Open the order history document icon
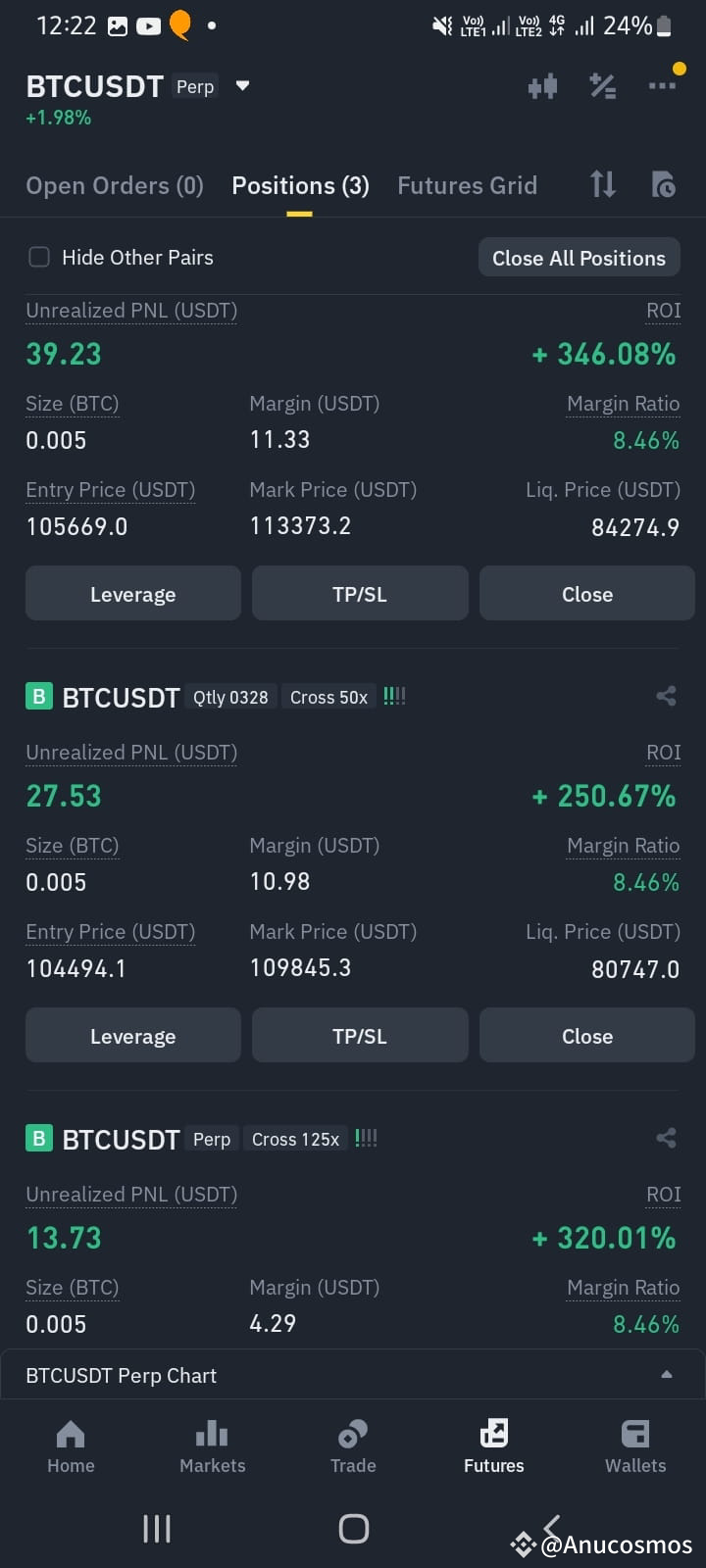This screenshot has width=706, height=1568. [663, 184]
